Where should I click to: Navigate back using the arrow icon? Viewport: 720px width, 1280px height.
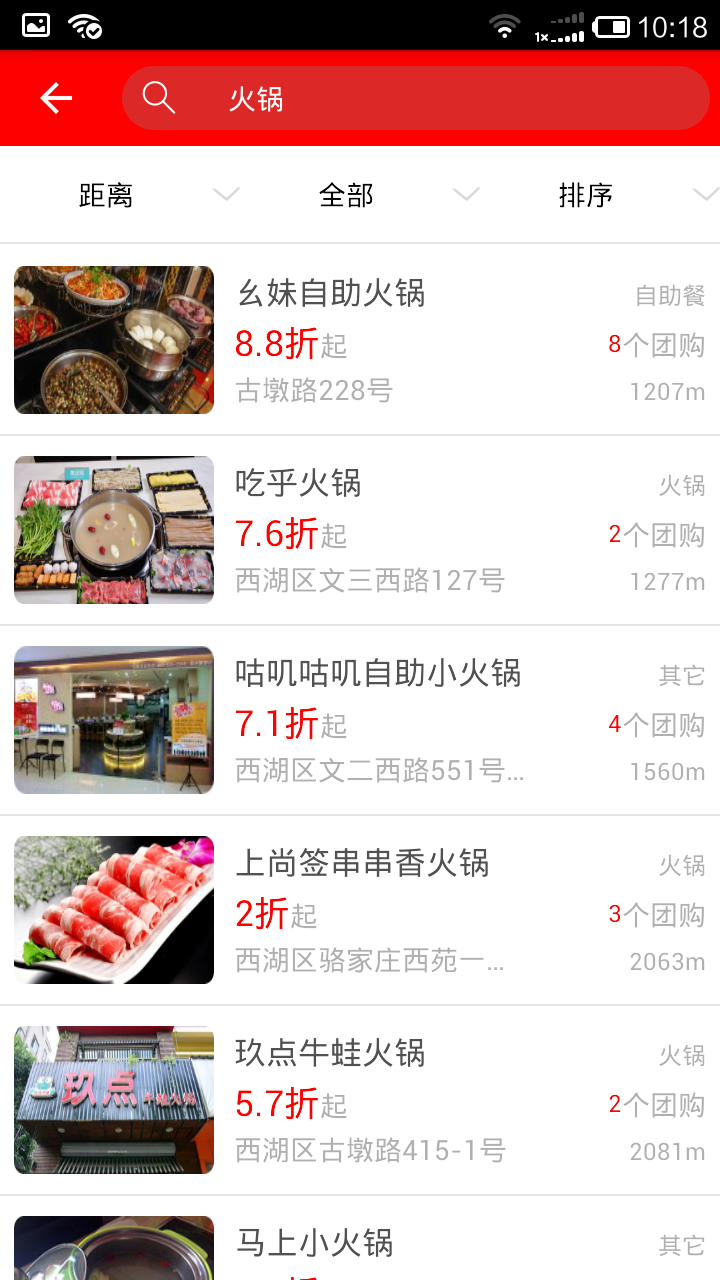(55, 98)
